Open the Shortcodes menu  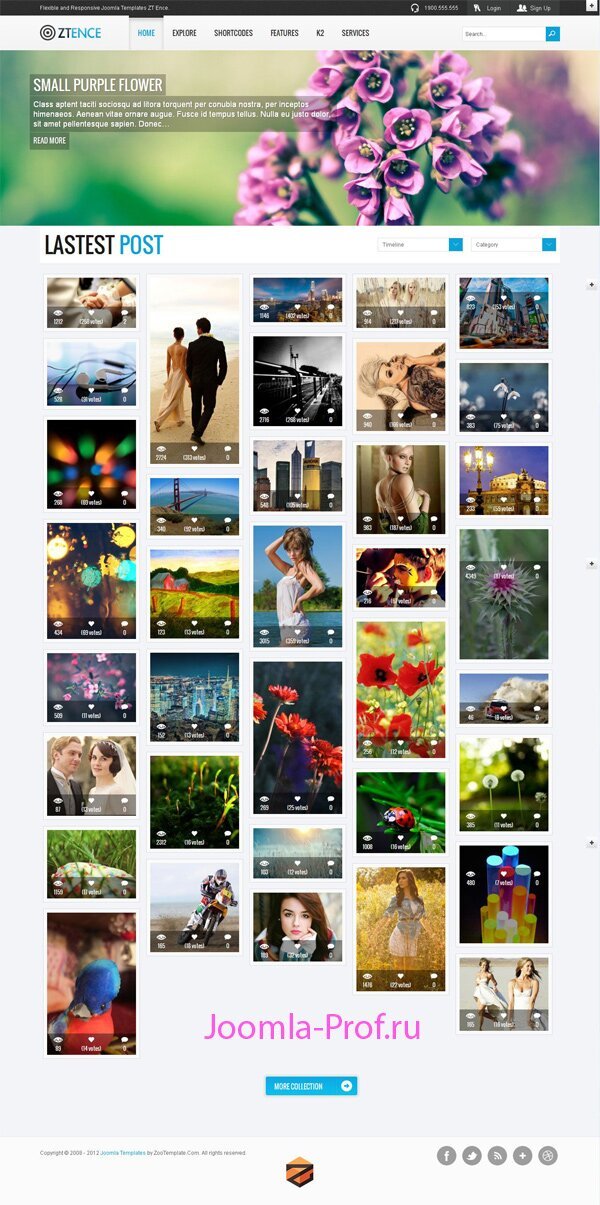[233, 33]
